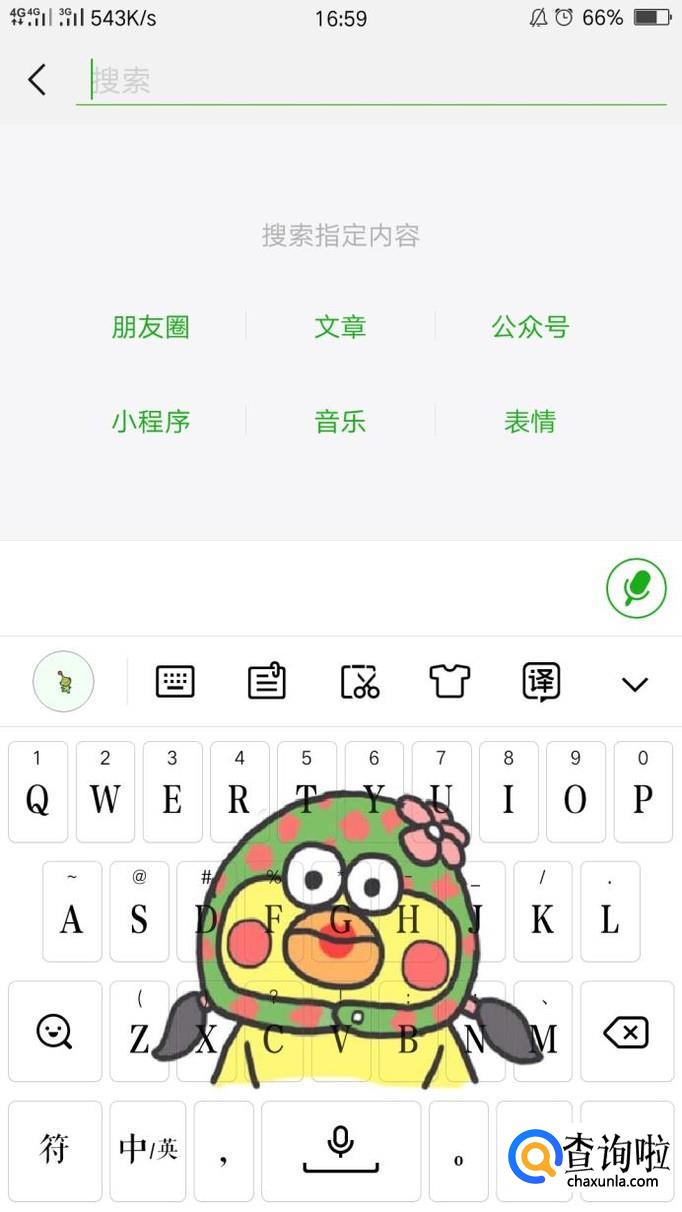Tap the backspace key
The width and height of the screenshot is (682, 1212).
point(627,1031)
